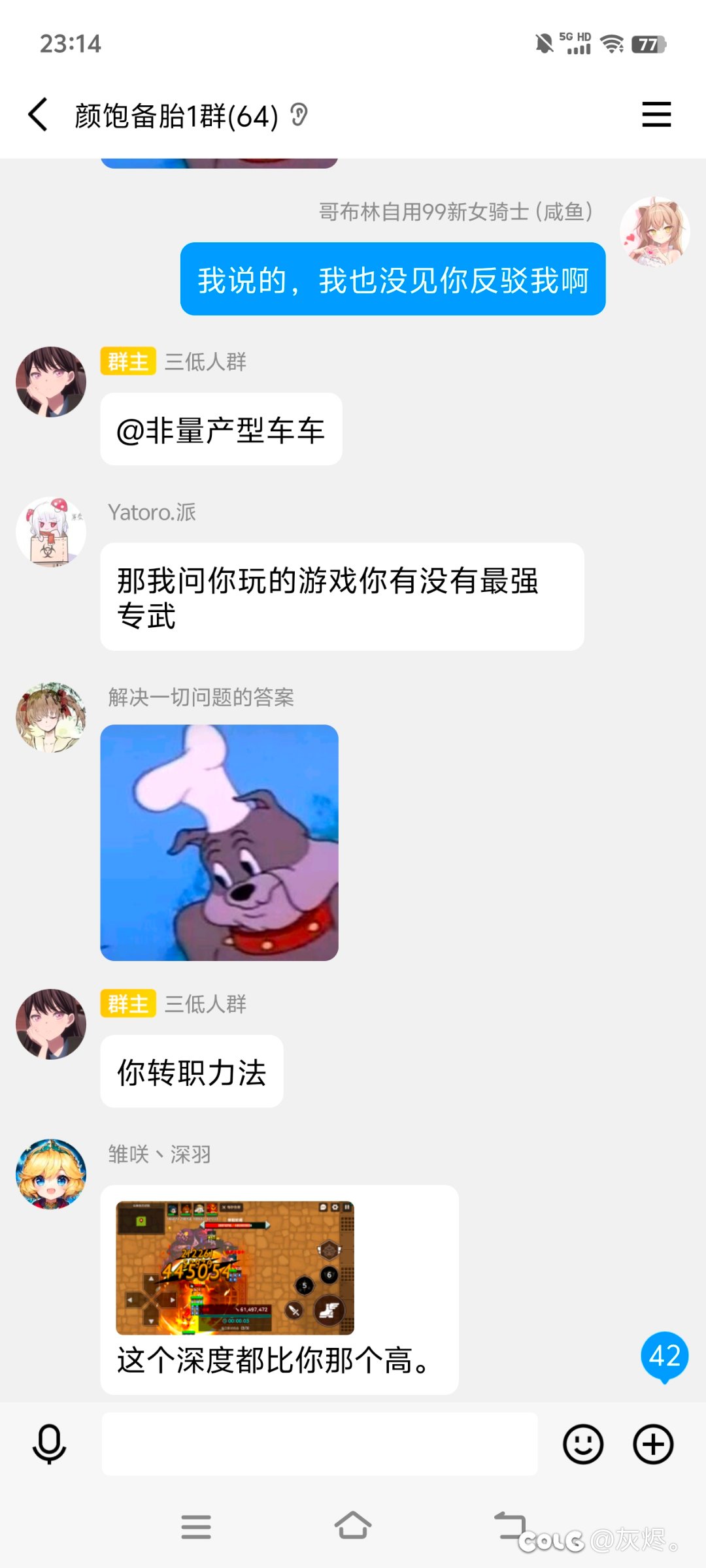Jump to 42 unread new messages

coord(664,1357)
